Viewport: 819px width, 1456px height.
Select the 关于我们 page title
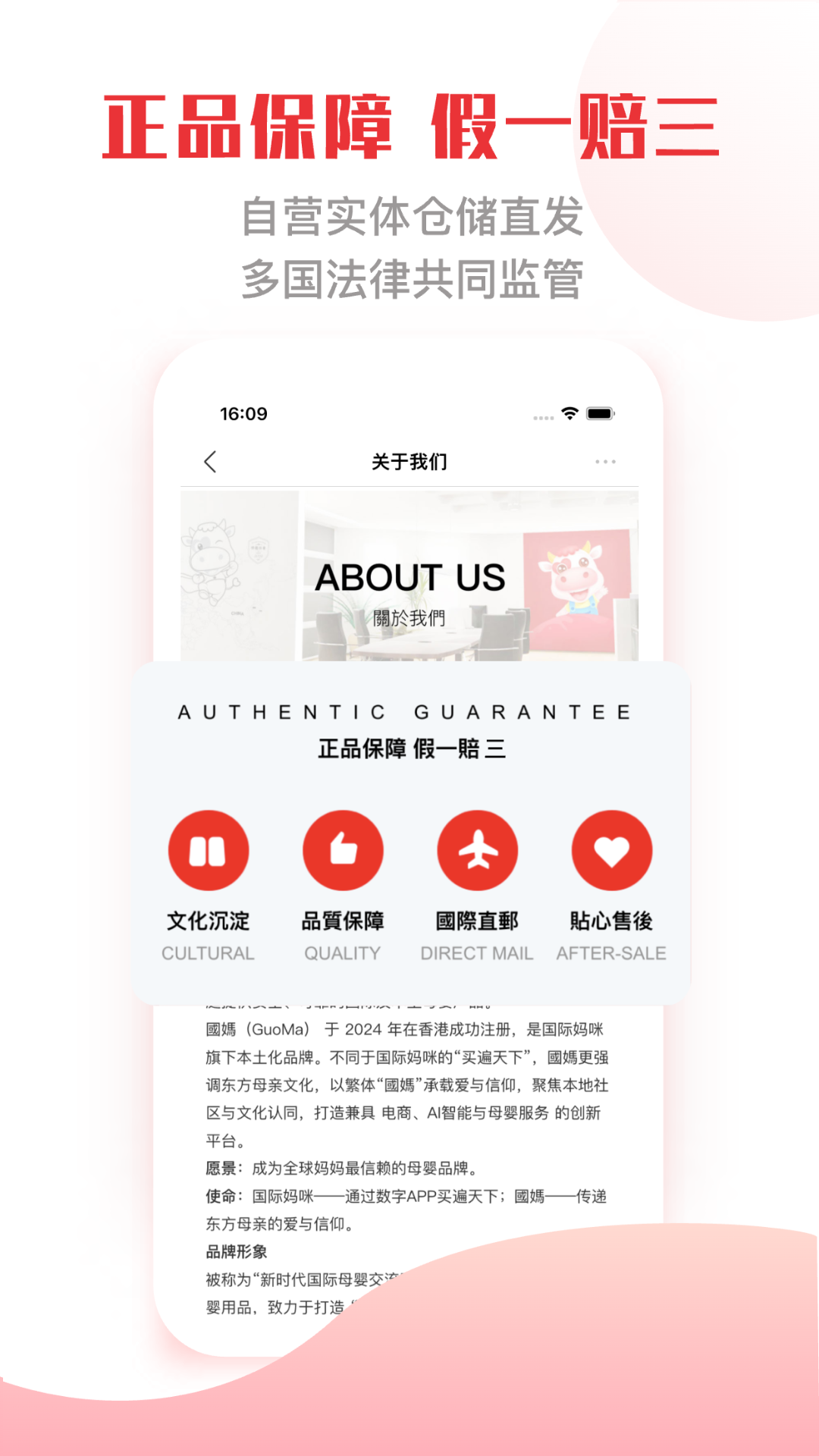point(409,461)
